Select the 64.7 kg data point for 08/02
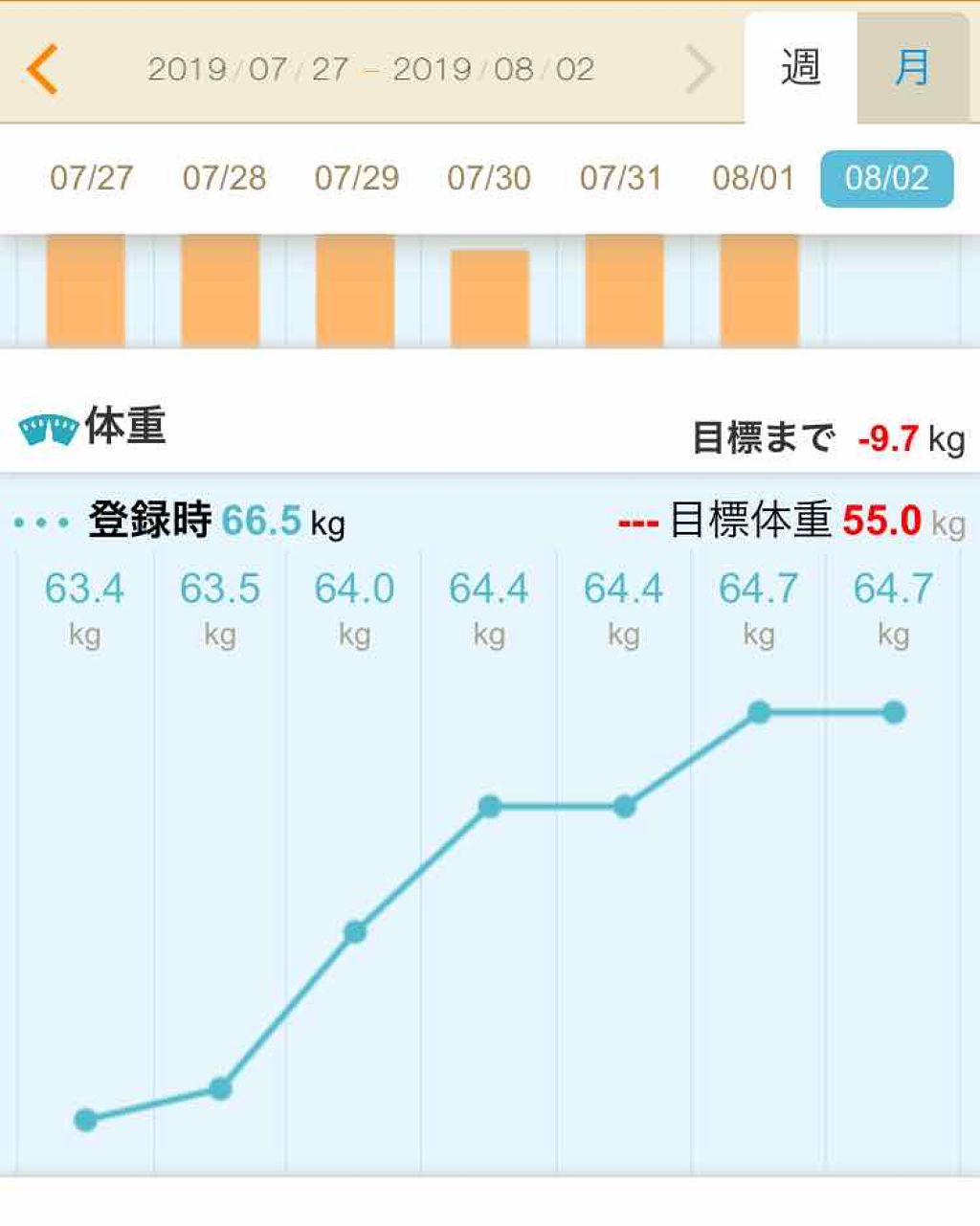This screenshot has width=980, height=1226. [892, 711]
